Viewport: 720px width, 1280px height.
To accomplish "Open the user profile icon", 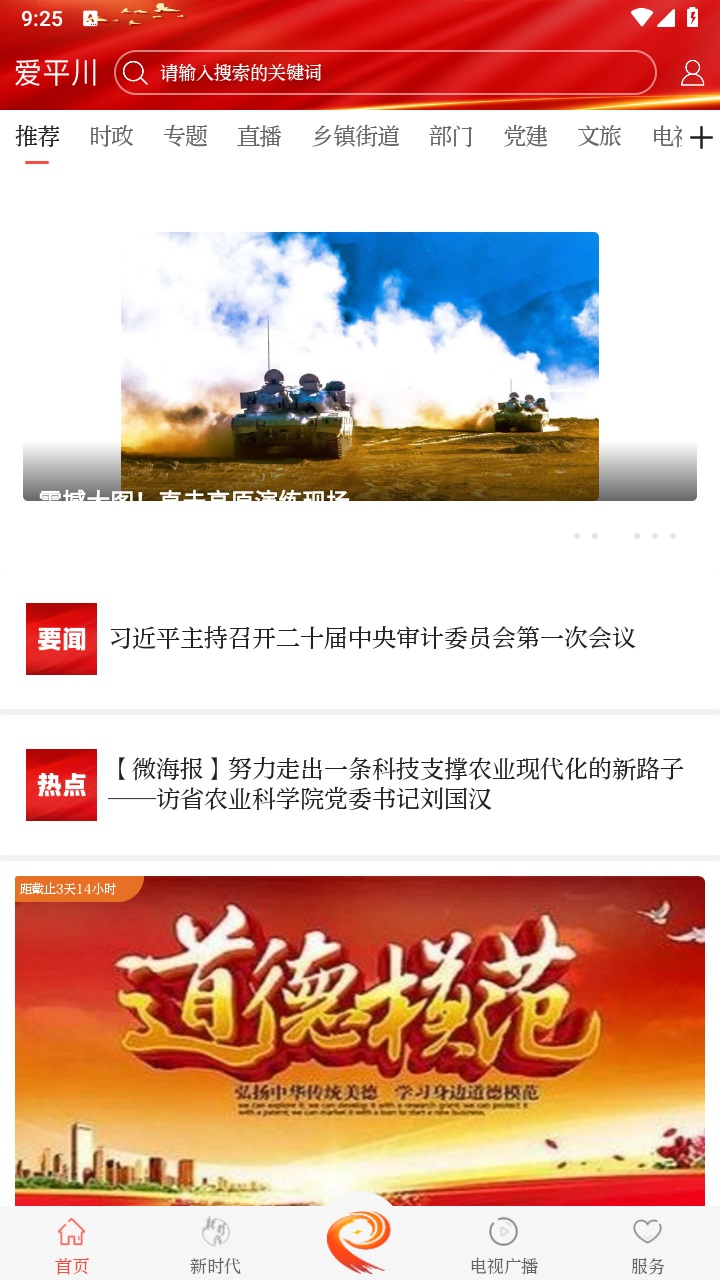I will click(692, 72).
